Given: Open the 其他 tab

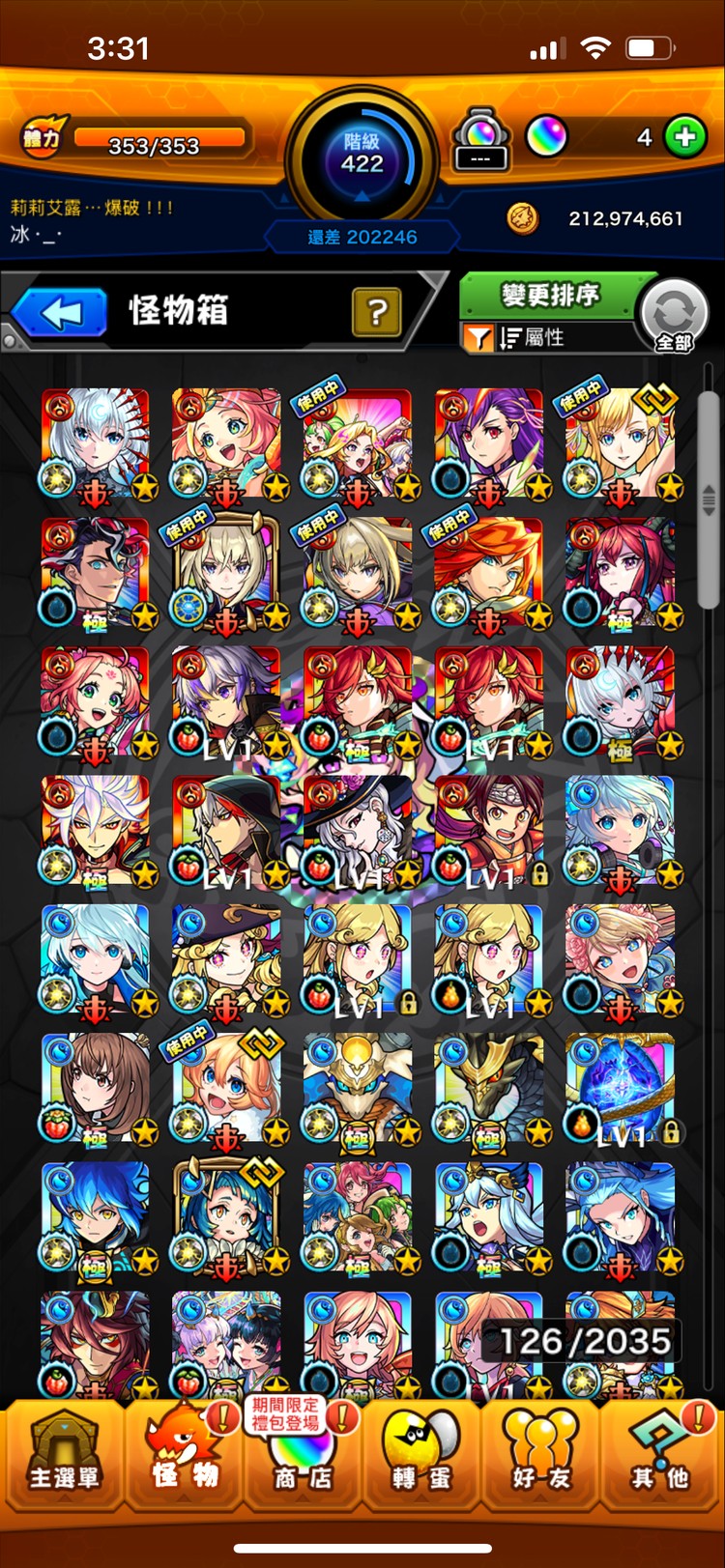Looking at the screenshot, I should click(661, 1454).
